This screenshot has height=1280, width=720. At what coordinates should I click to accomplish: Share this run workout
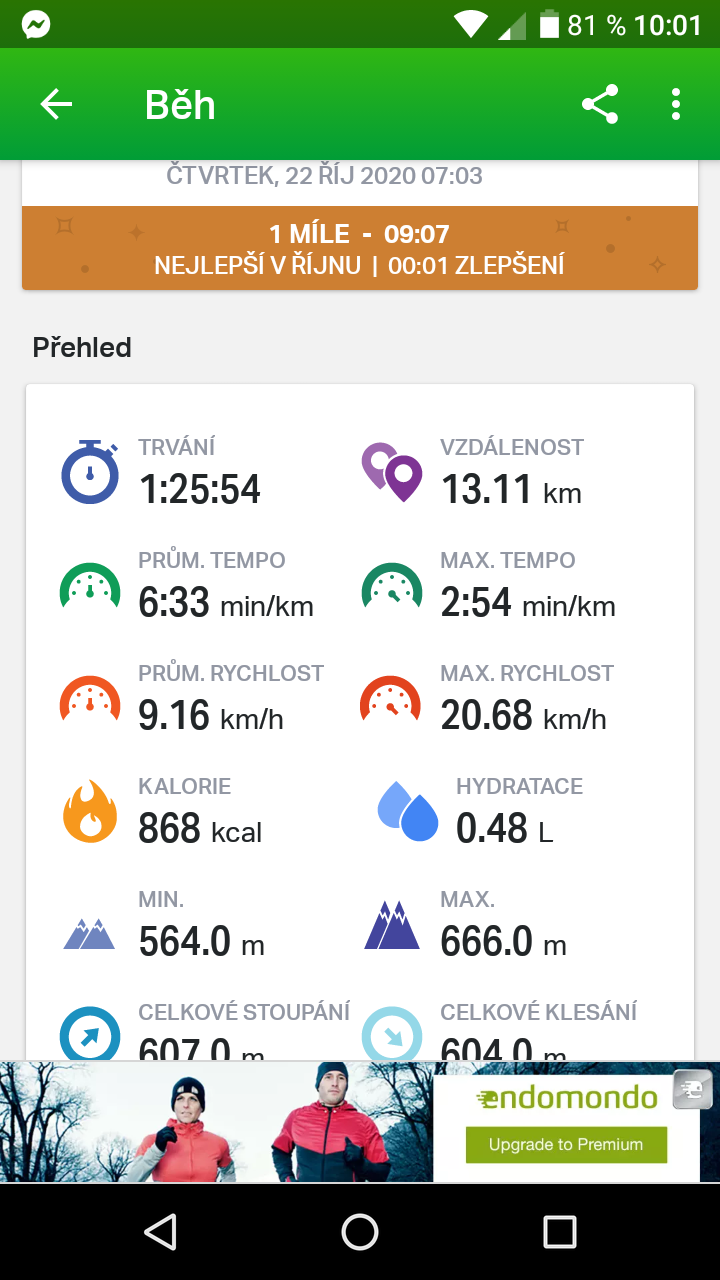(600, 105)
